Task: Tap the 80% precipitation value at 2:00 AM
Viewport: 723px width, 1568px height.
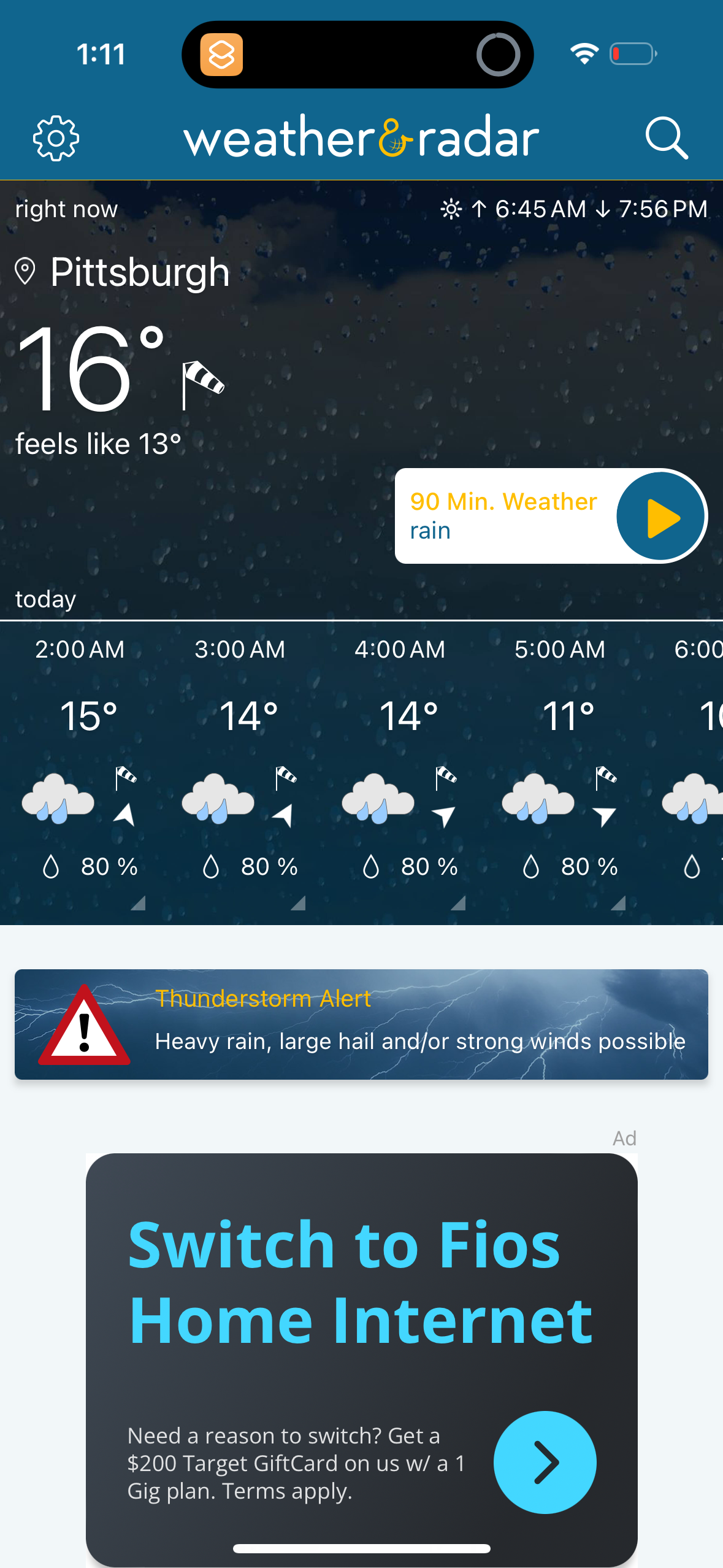Action: [109, 866]
